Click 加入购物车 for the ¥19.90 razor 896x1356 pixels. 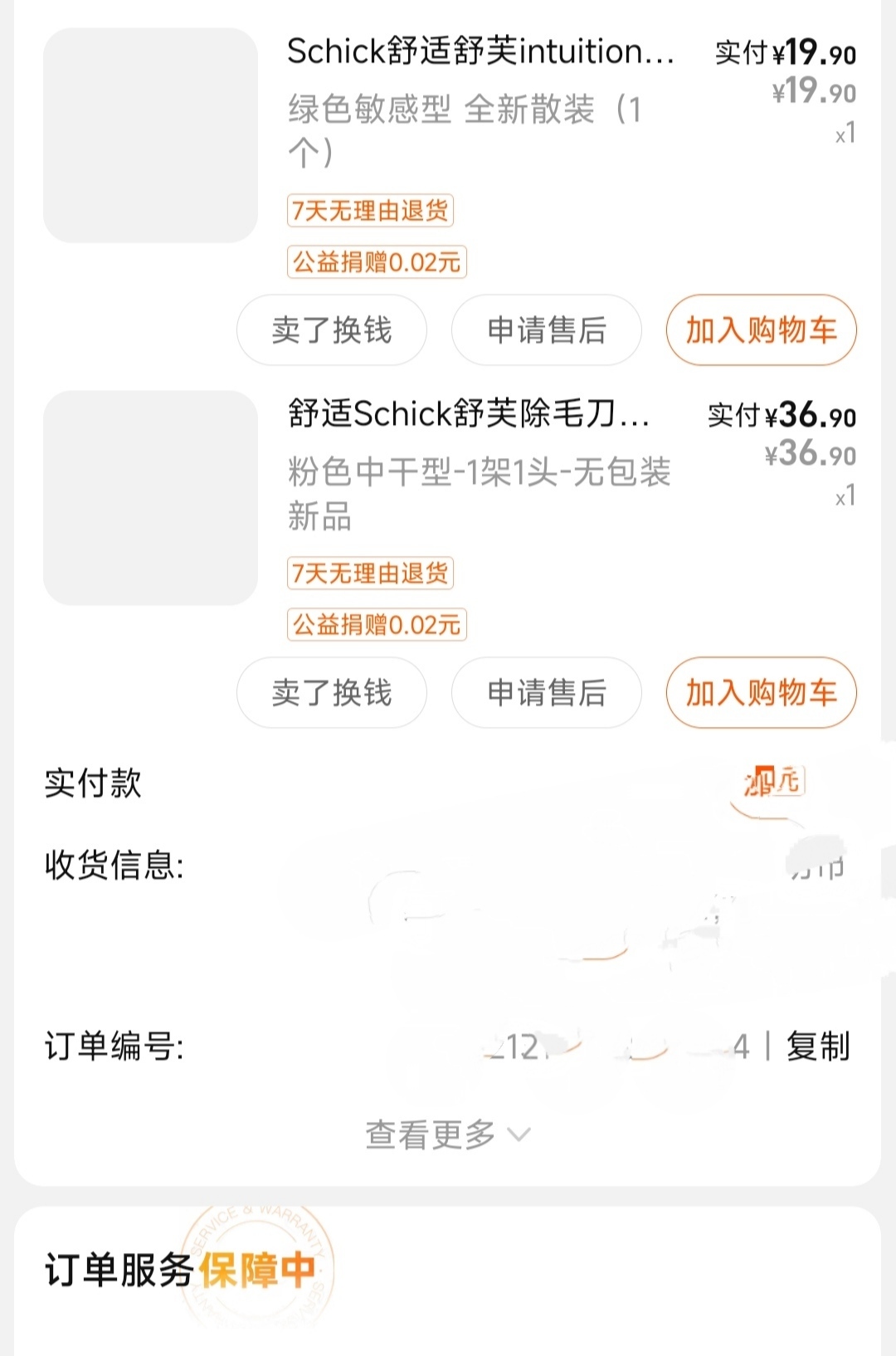pos(760,329)
